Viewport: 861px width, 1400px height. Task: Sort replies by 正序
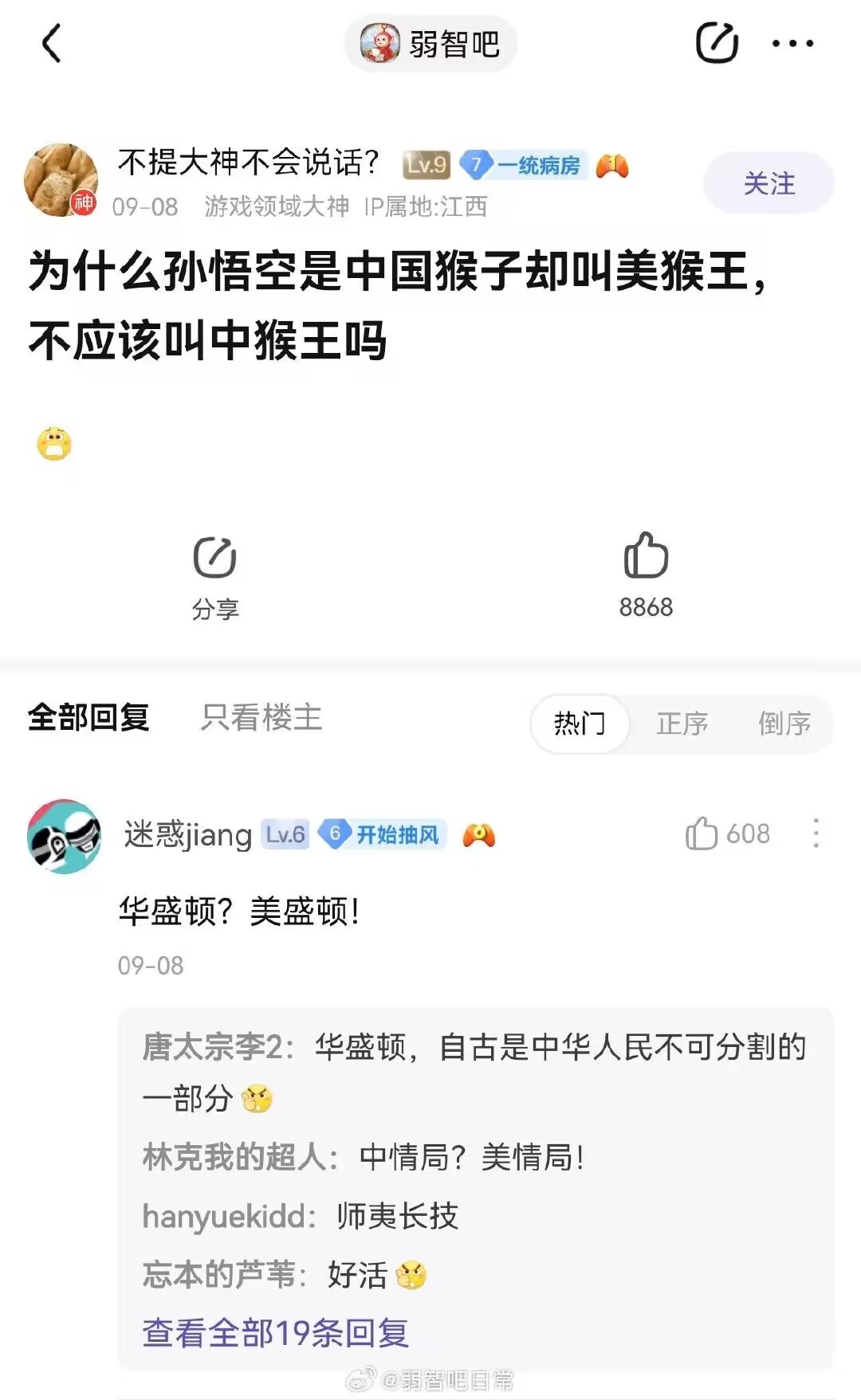pos(682,724)
